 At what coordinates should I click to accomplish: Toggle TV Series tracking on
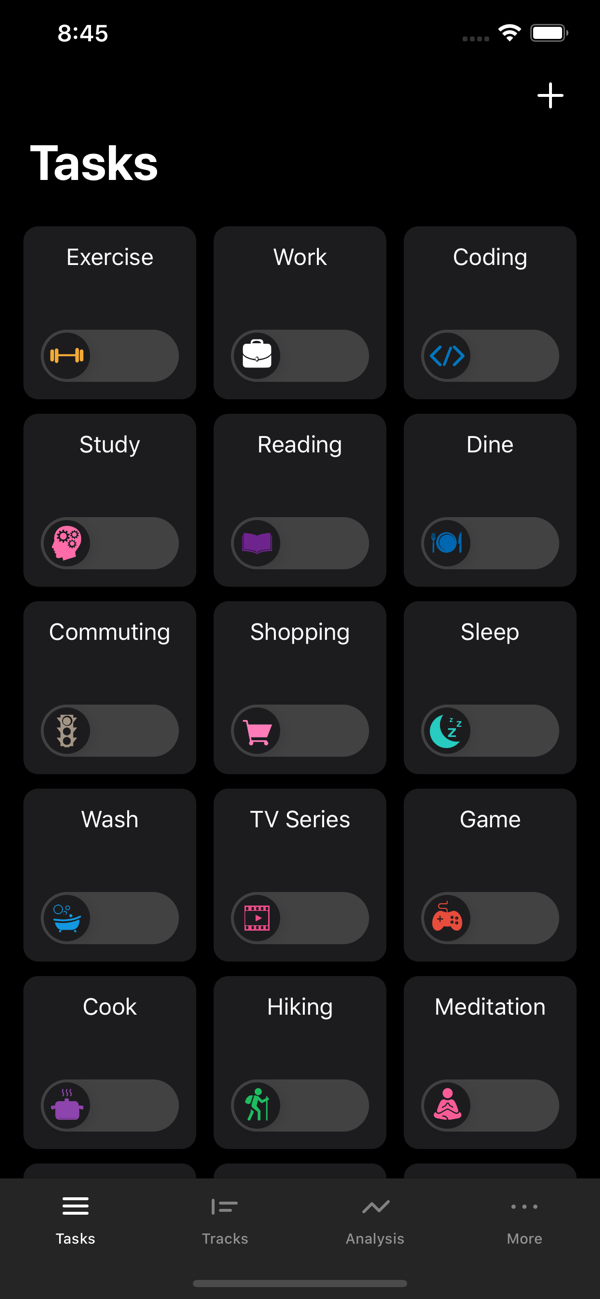[x=300, y=918]
